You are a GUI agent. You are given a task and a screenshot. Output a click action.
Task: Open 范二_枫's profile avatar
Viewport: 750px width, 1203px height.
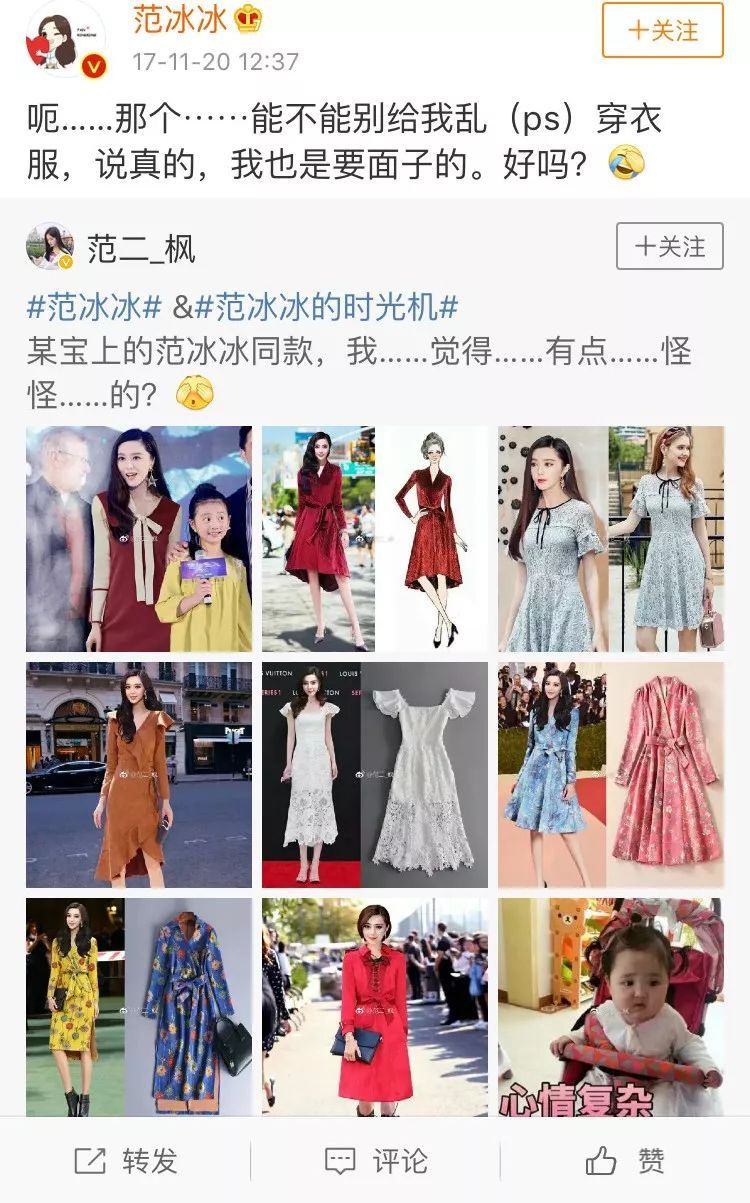pos(50,247)
